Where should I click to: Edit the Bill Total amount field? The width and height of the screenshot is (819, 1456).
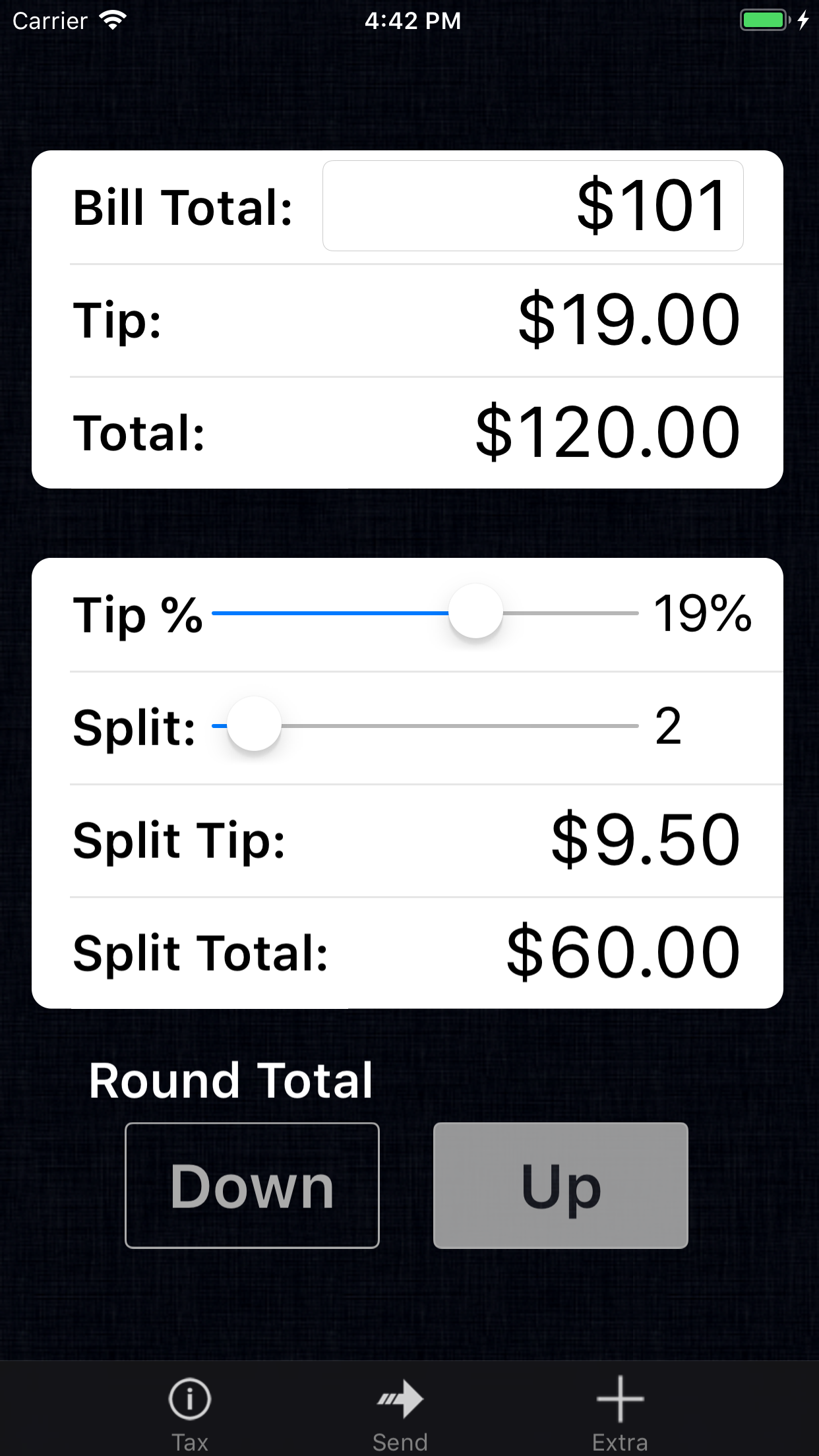click(533, 206)
